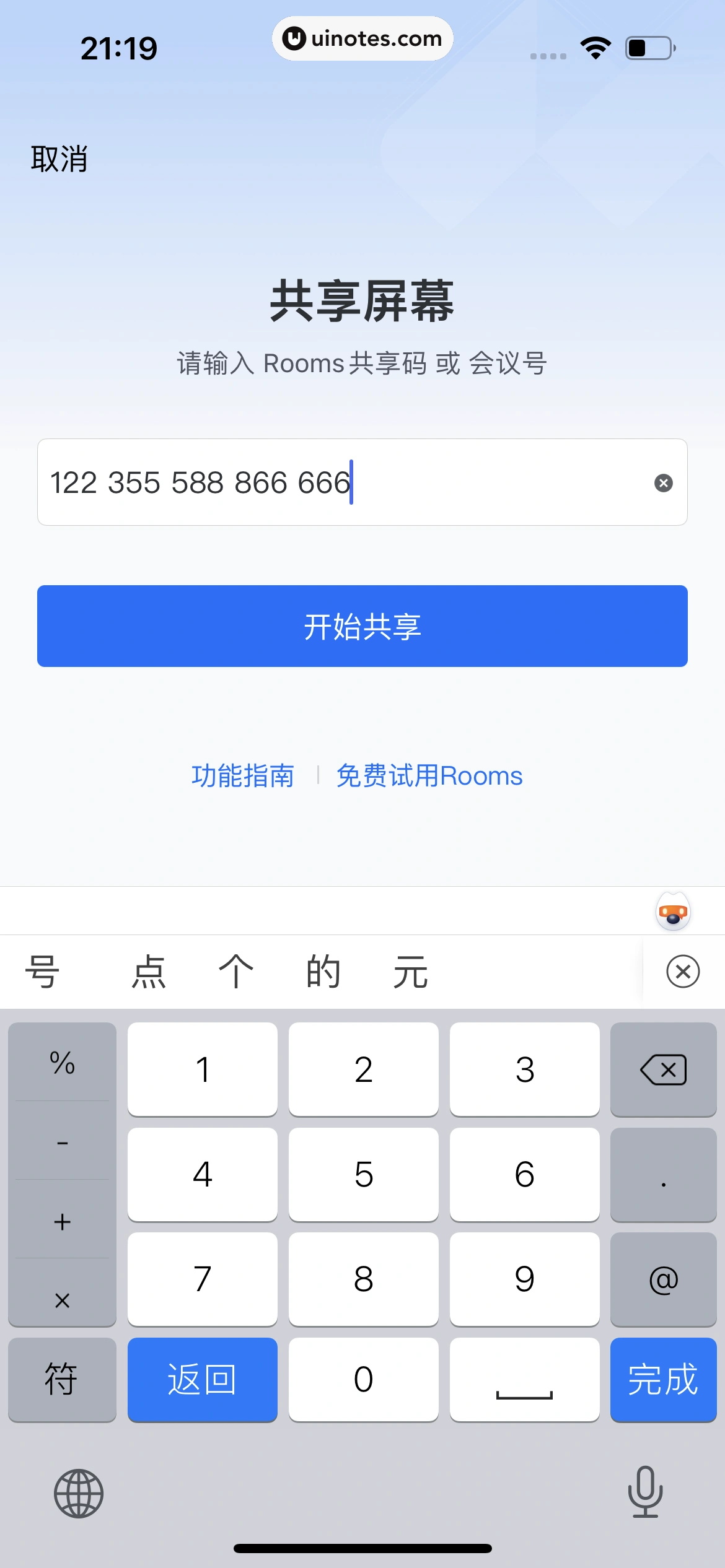Open the input method mascot icon
The width and height of the screenshot is (725, 1568).
[672, 911]
